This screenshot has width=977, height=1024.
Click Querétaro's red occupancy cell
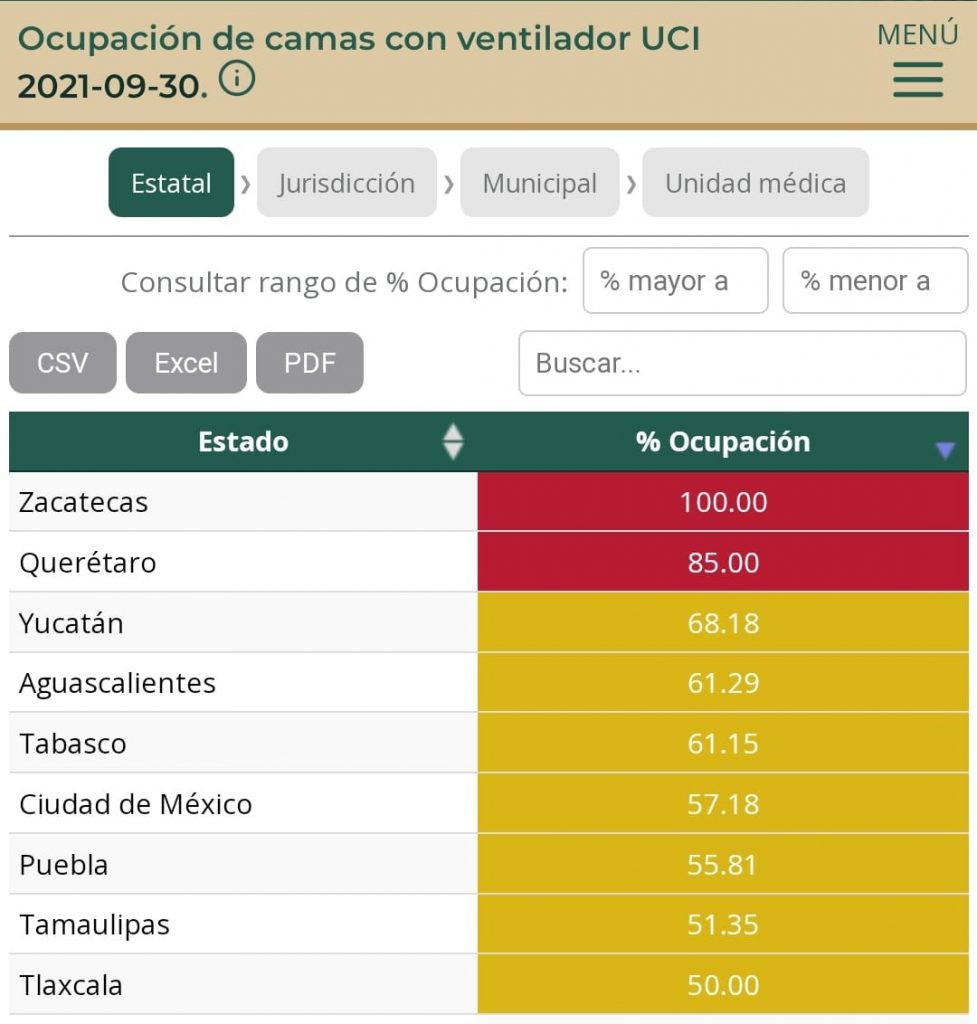(x=725, y=562)
